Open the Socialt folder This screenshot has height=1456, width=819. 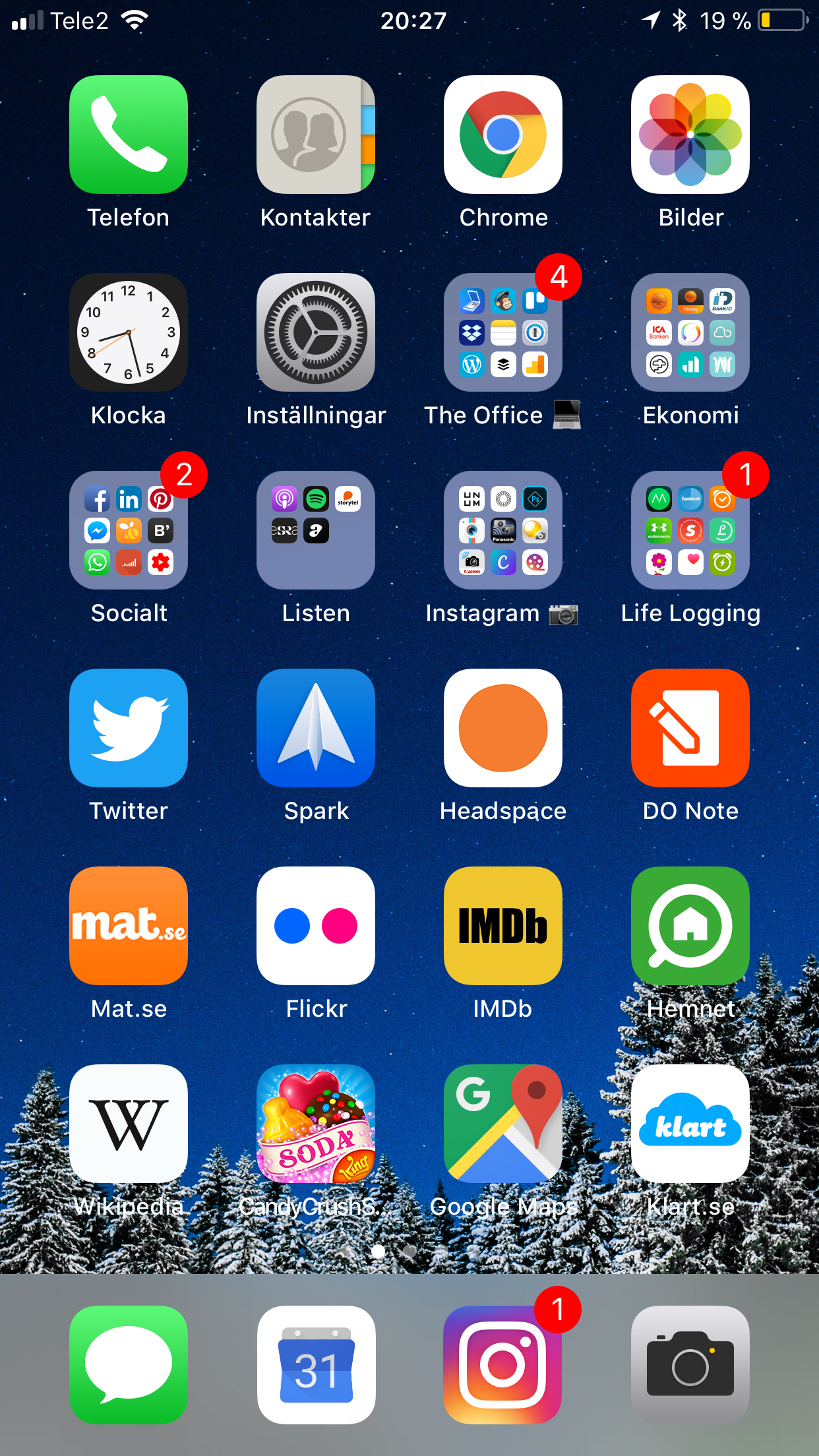point(129,530)
